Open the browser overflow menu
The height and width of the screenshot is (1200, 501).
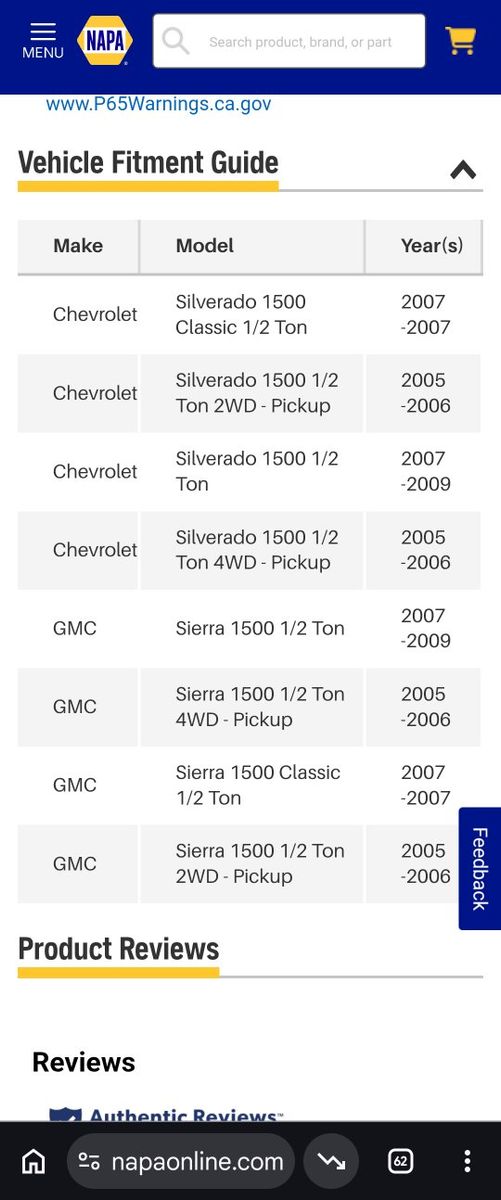pos(467,1161)
